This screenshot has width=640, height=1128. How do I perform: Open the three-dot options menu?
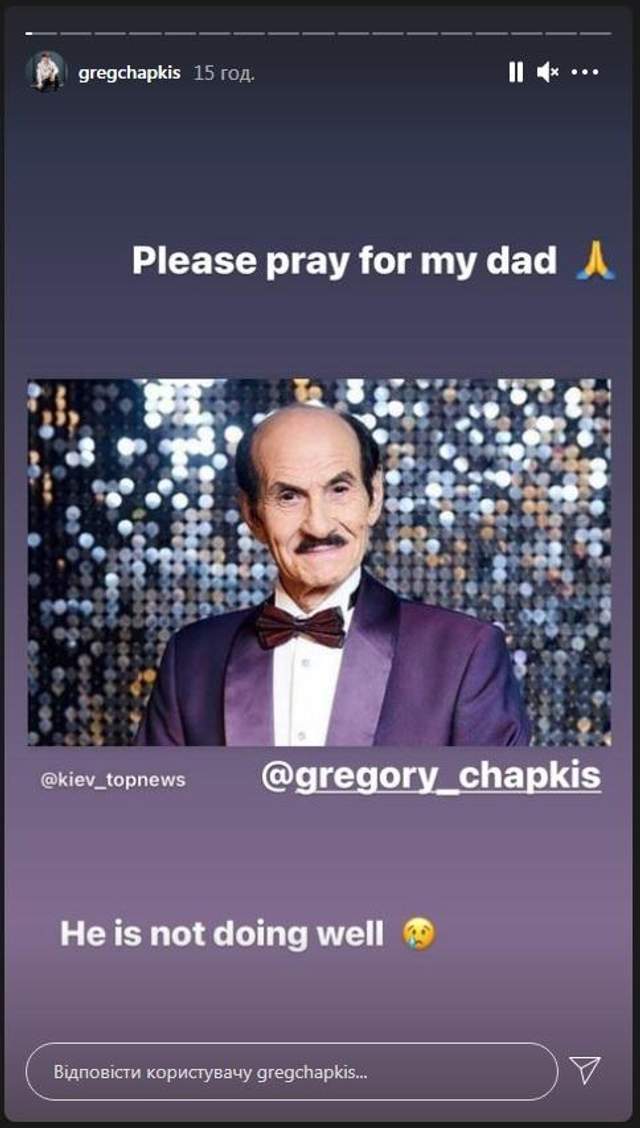(585, 72)
